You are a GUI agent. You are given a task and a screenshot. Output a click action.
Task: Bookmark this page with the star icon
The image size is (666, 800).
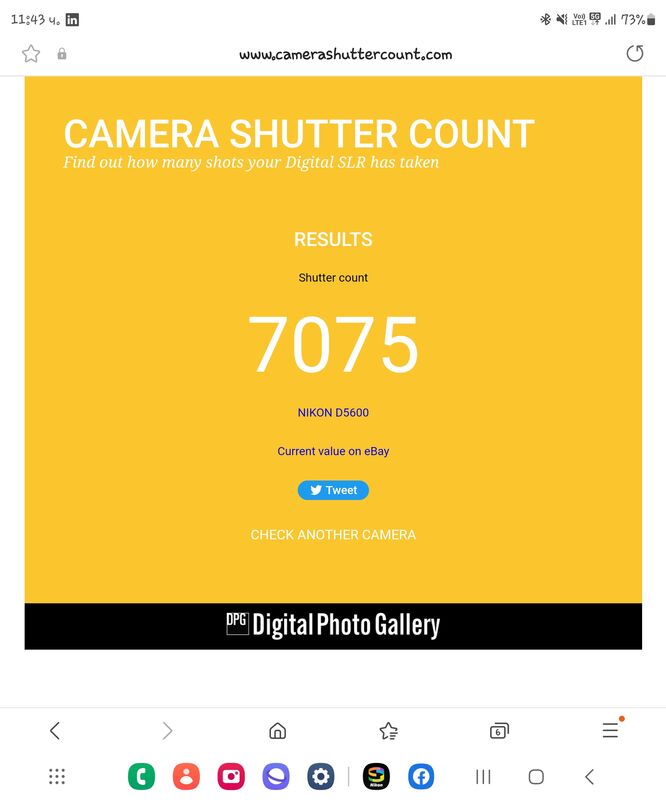pyautogui.click(x=31, y=54)
